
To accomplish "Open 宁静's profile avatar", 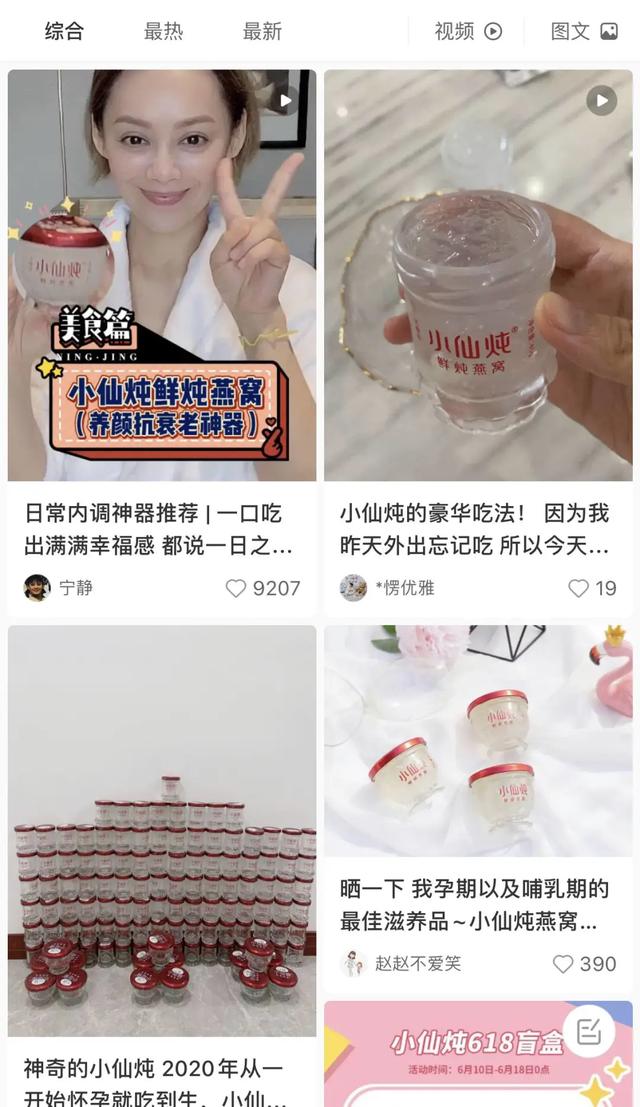I will pos(37,587).
